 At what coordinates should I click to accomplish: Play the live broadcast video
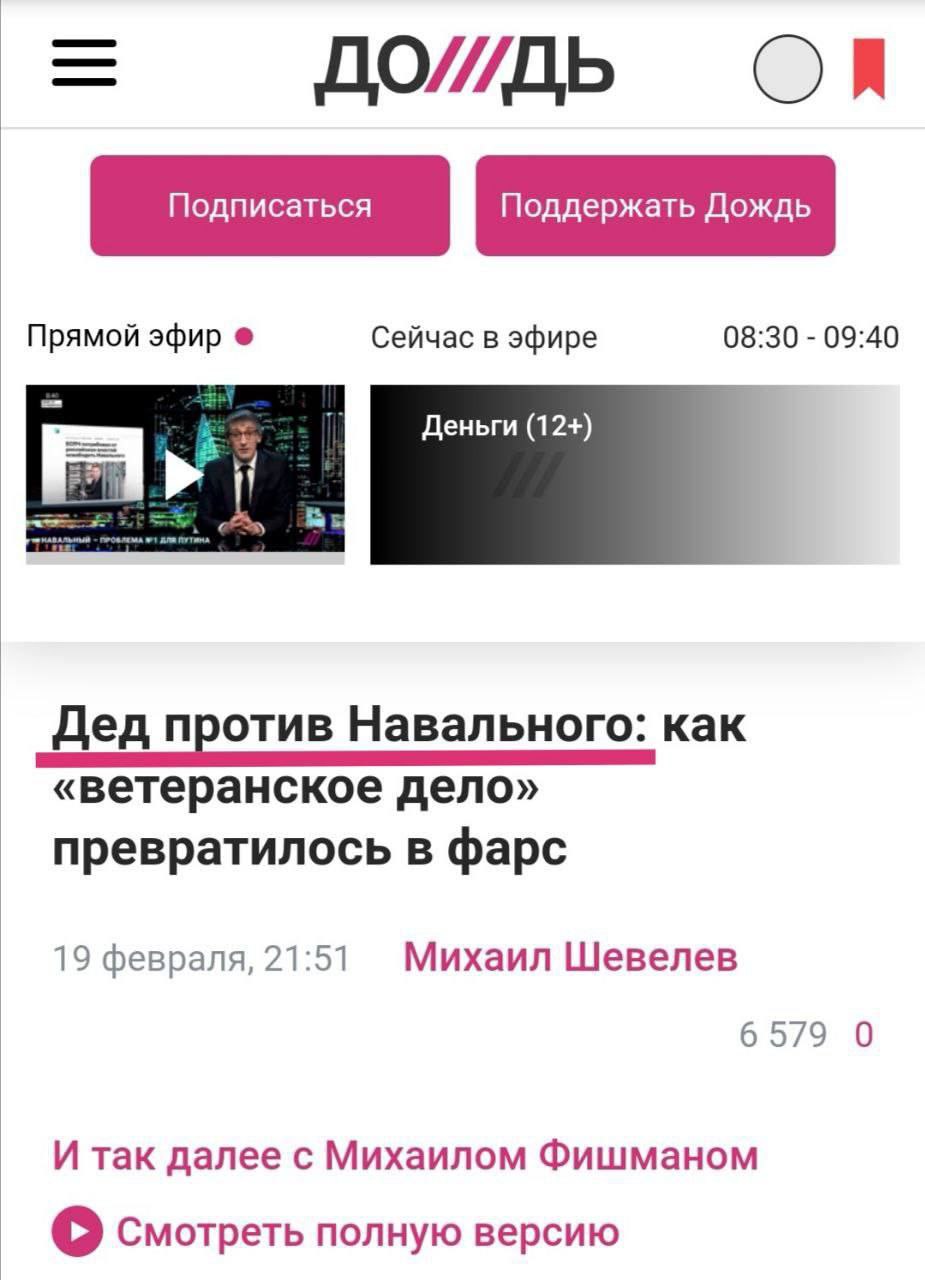click(184, 474)
